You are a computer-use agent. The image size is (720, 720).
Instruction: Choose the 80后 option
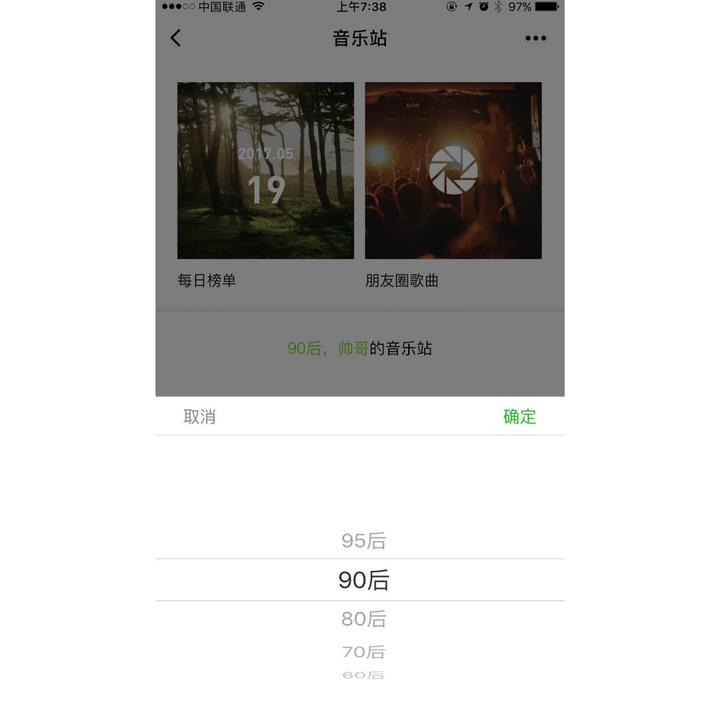pos(363,619)
